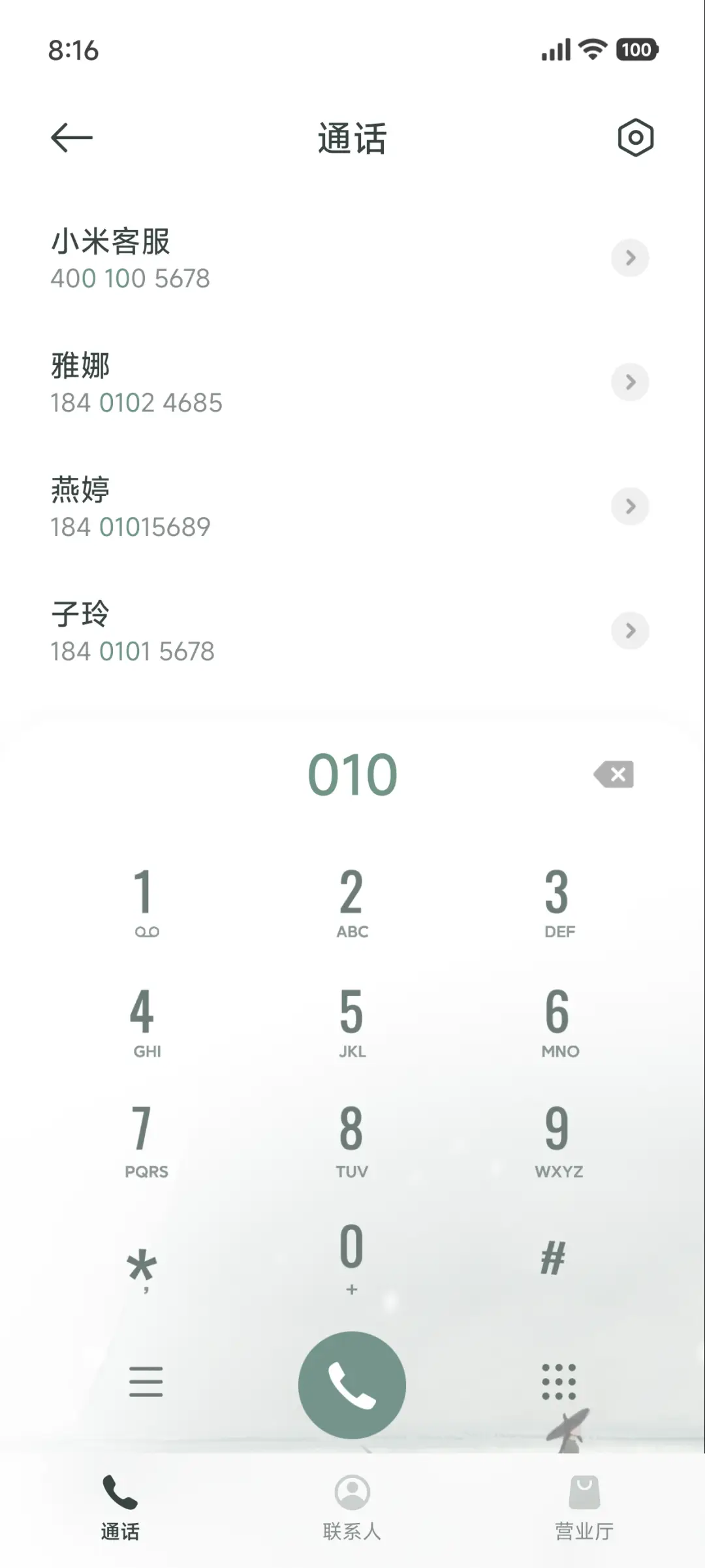The width and height of the screenshot is (705, 1568).
Task: Tap the entered number 010 display
Action: (352, 774)
